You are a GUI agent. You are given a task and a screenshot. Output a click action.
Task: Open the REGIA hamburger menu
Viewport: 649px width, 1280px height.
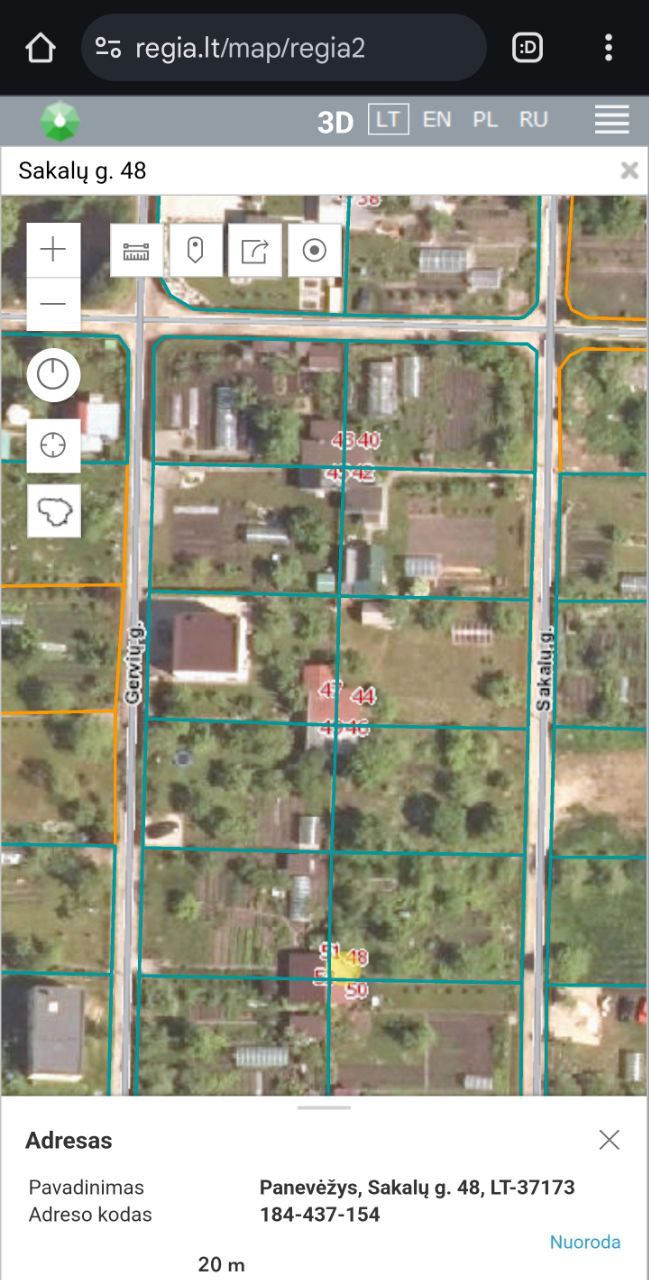611,119
